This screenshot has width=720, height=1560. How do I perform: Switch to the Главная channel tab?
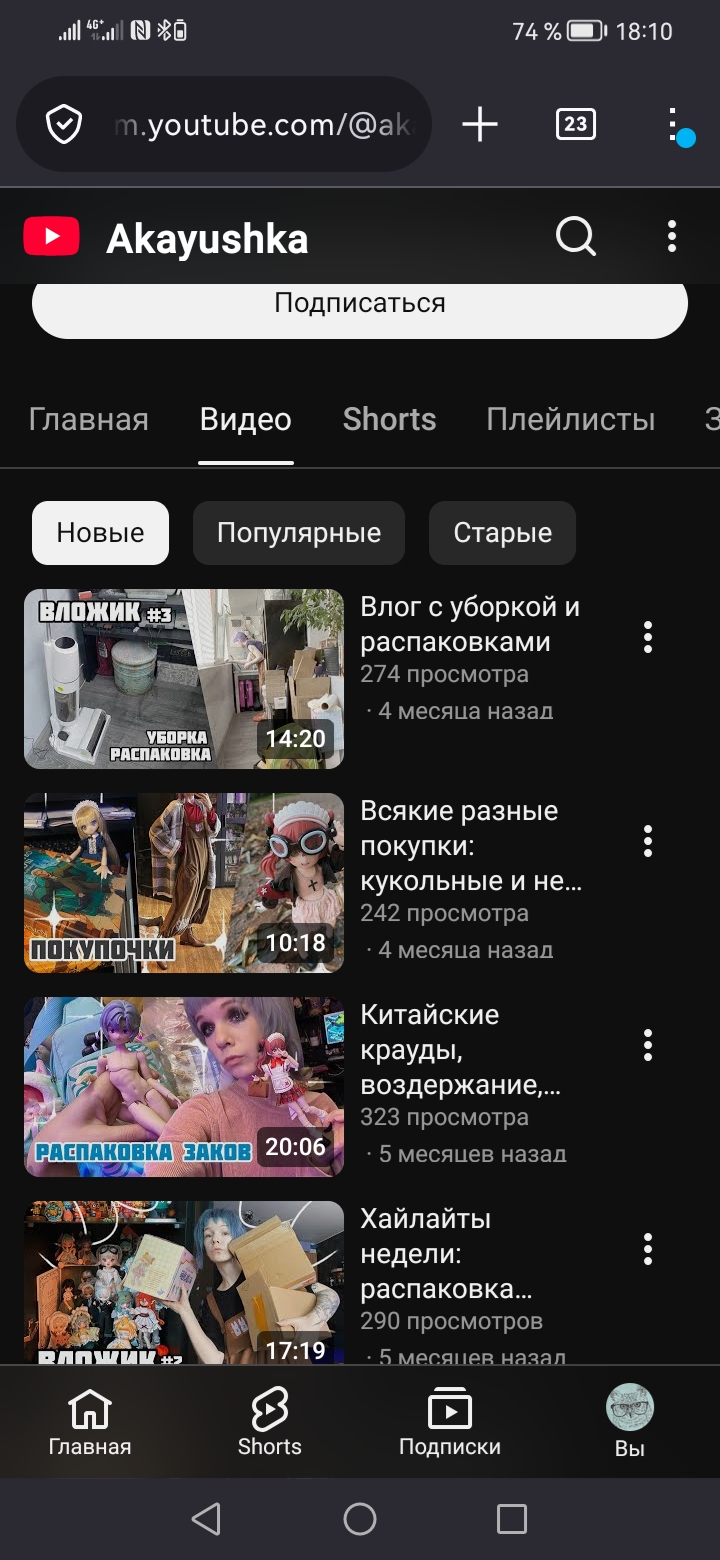click(x=88, y=419)
